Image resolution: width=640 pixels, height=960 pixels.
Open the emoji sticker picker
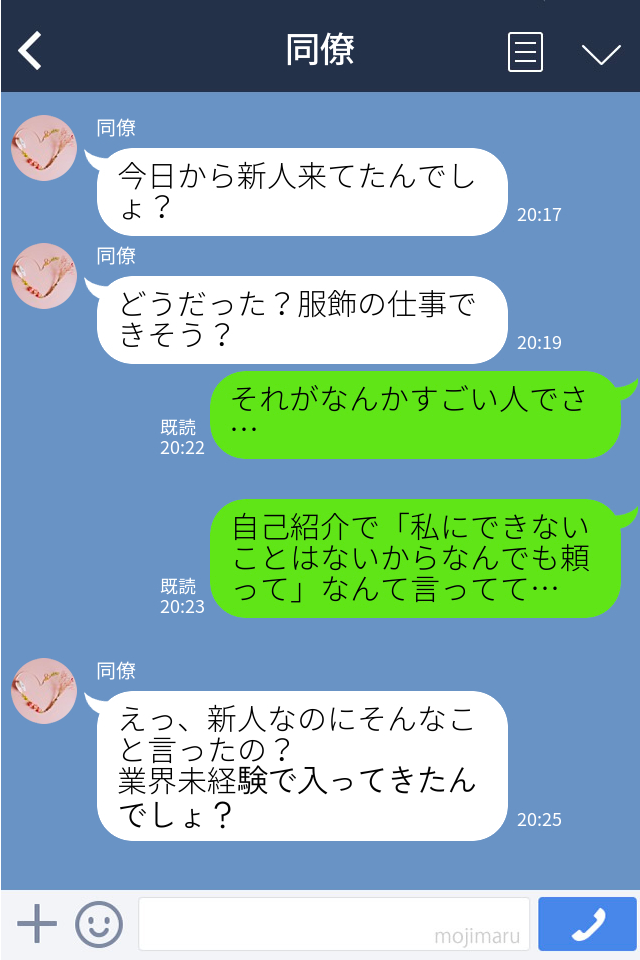pos(99,923)
